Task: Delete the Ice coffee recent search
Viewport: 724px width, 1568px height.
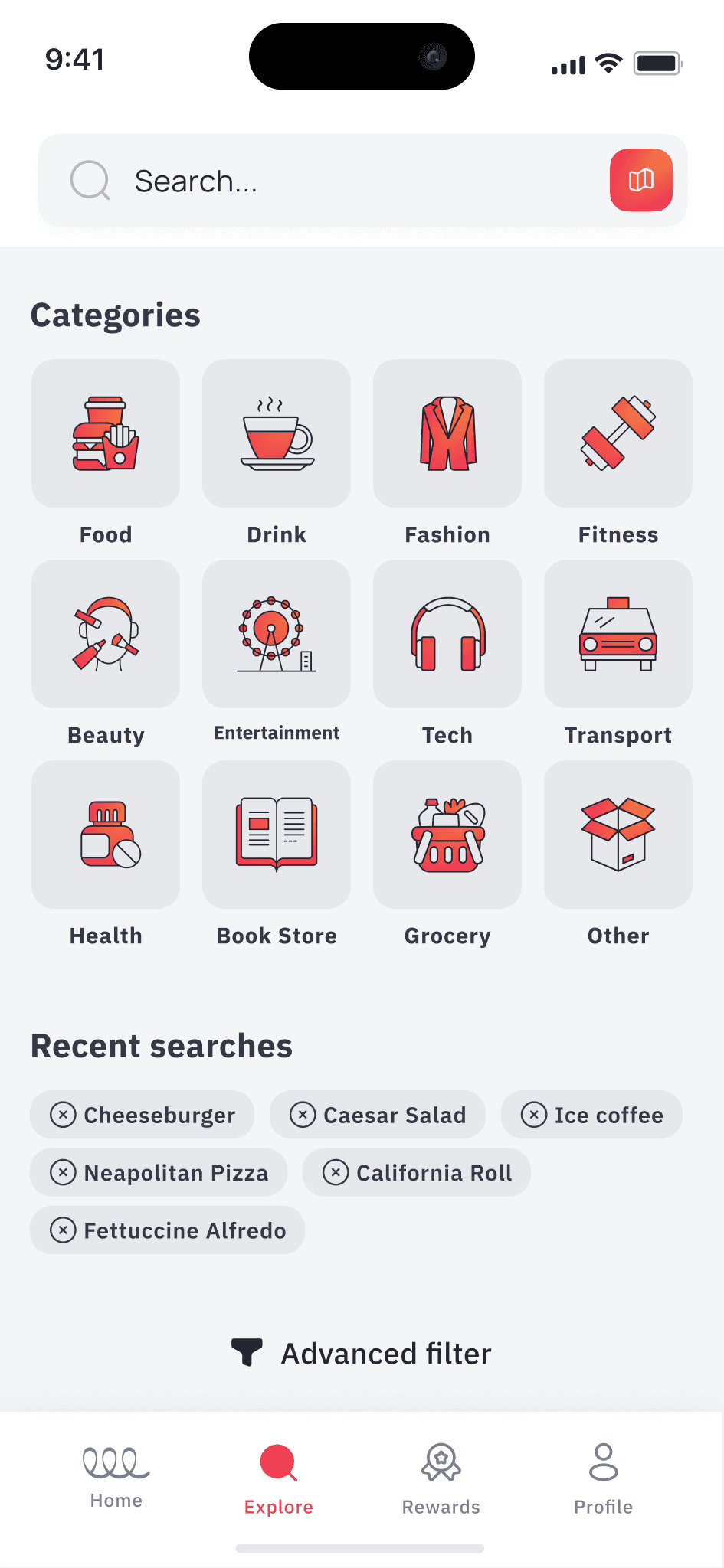Action: (x=534, y=1115)
